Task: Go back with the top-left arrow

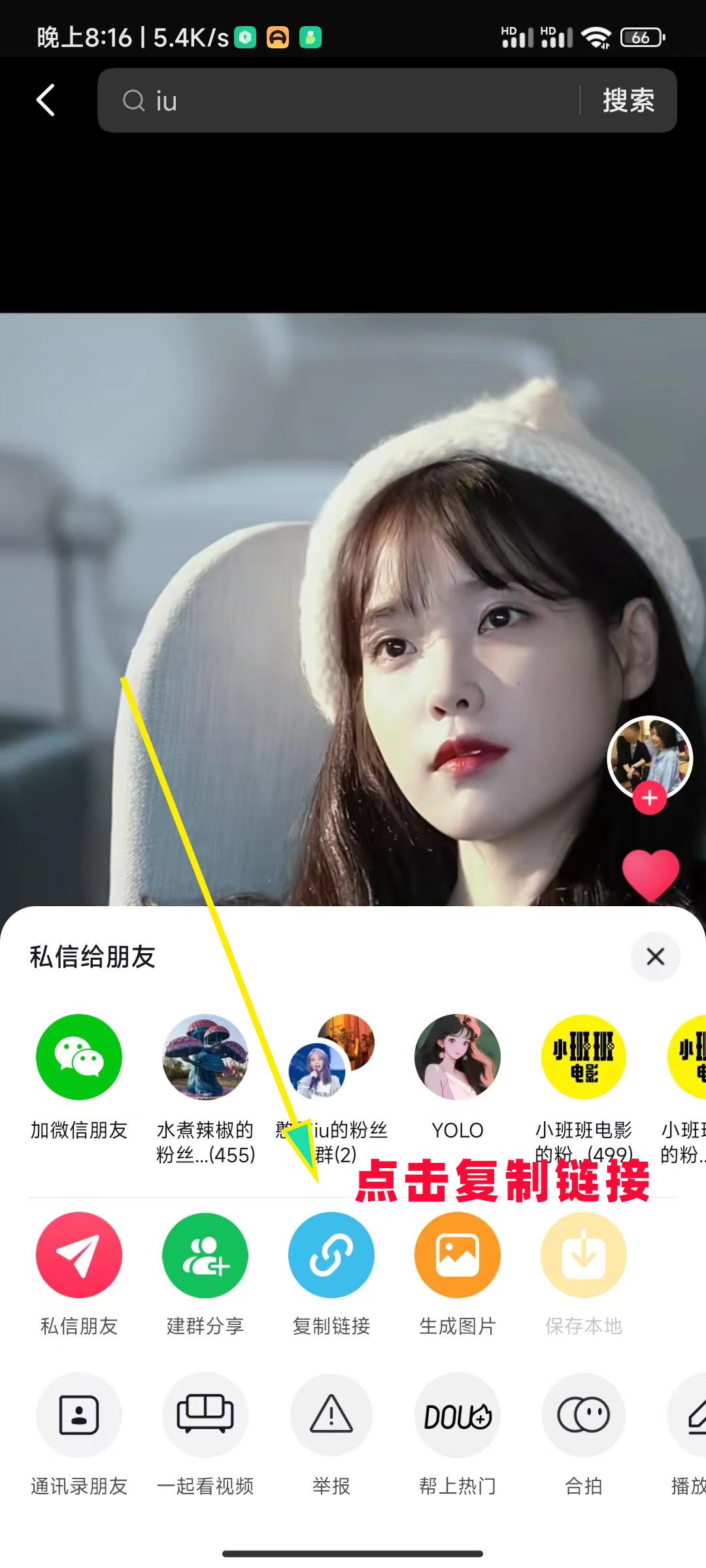Action: tap(46, 101)
